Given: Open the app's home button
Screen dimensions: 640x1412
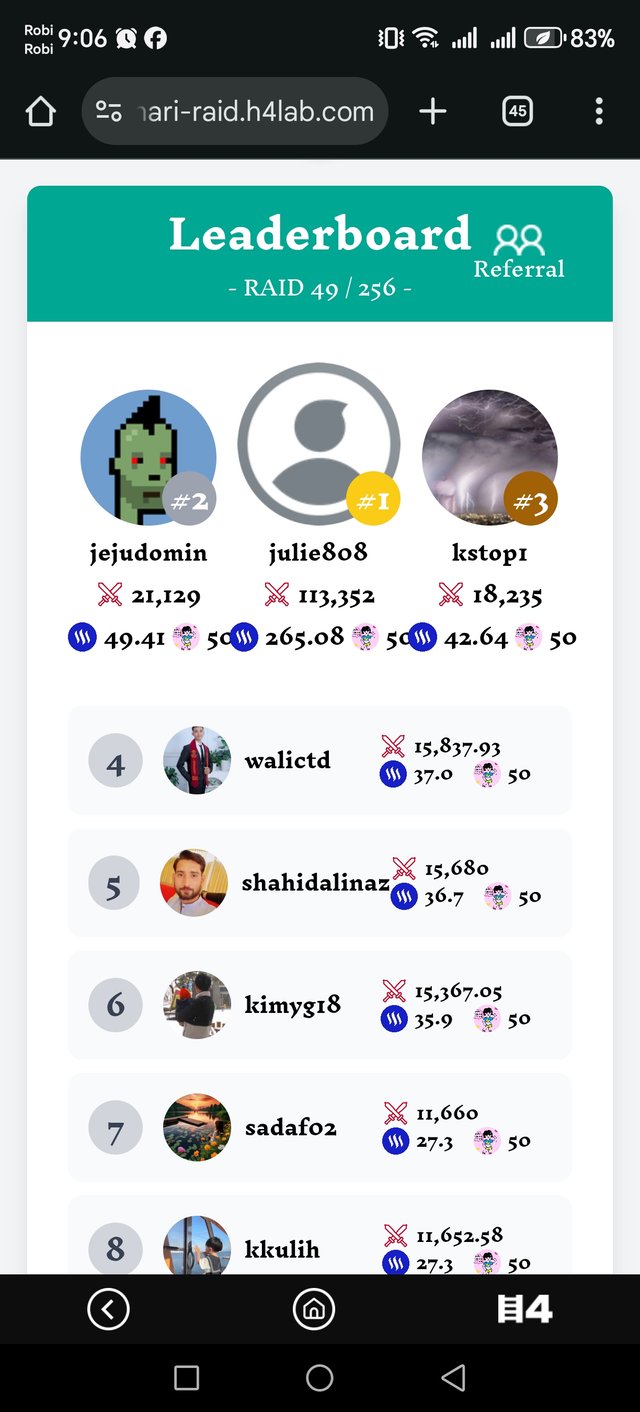Looking at the screenshot, I should click(313, 1309).
